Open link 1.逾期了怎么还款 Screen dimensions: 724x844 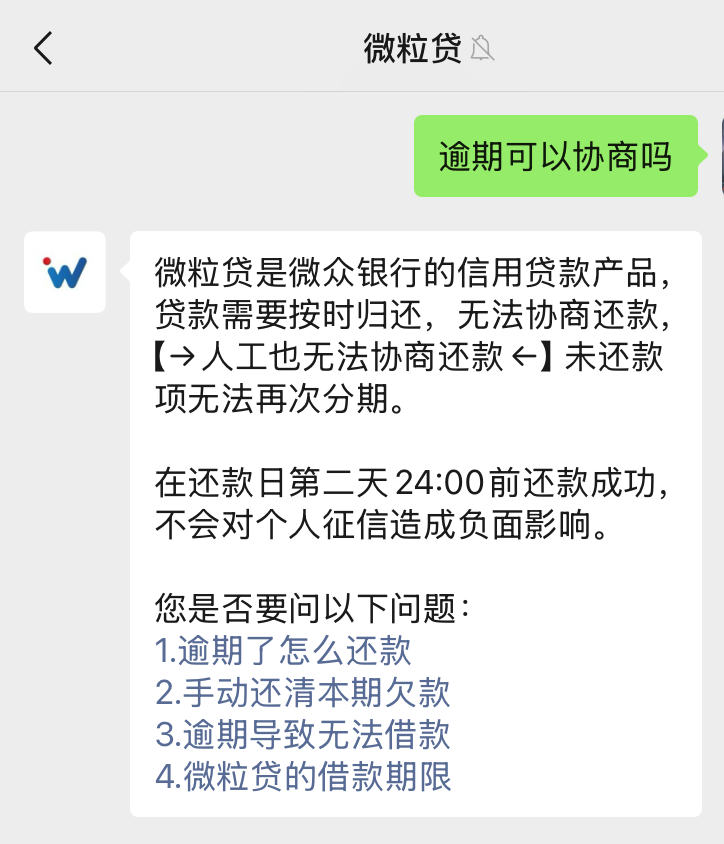click(283, 650)
